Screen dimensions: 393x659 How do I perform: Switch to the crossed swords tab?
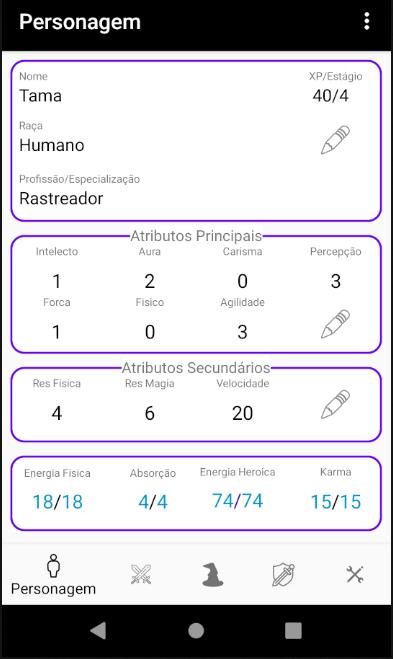coord(141,575)
